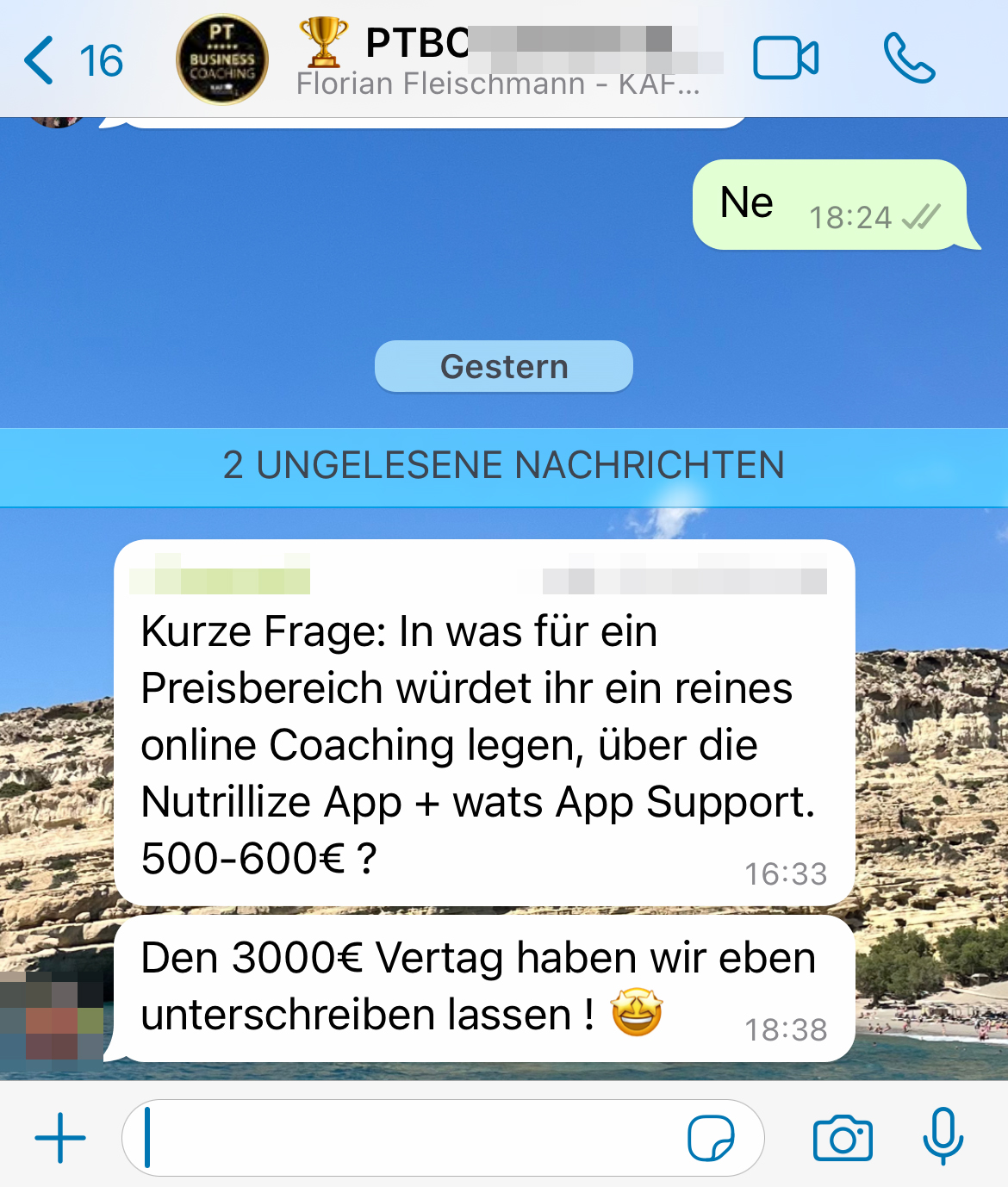Tap the microphone to record a voice message
This screenshot has width=1008, height=1187.
[943, 1136]
